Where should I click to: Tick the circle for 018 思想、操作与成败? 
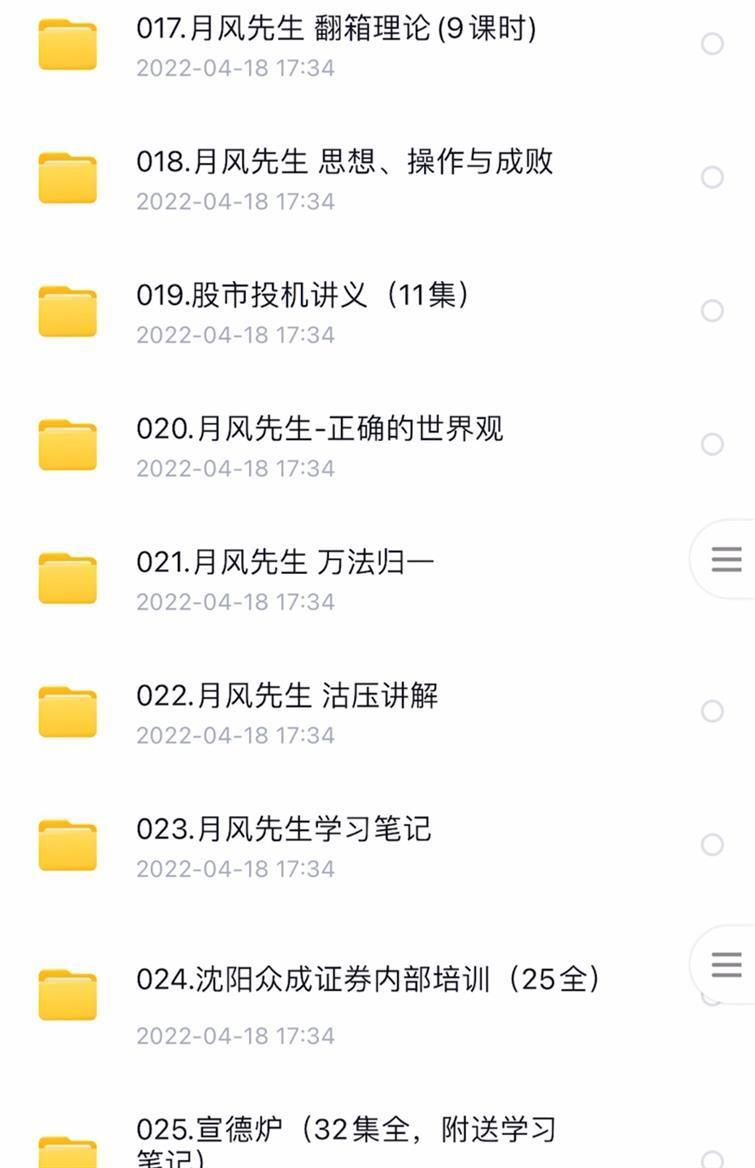click(x=712, y=177)
